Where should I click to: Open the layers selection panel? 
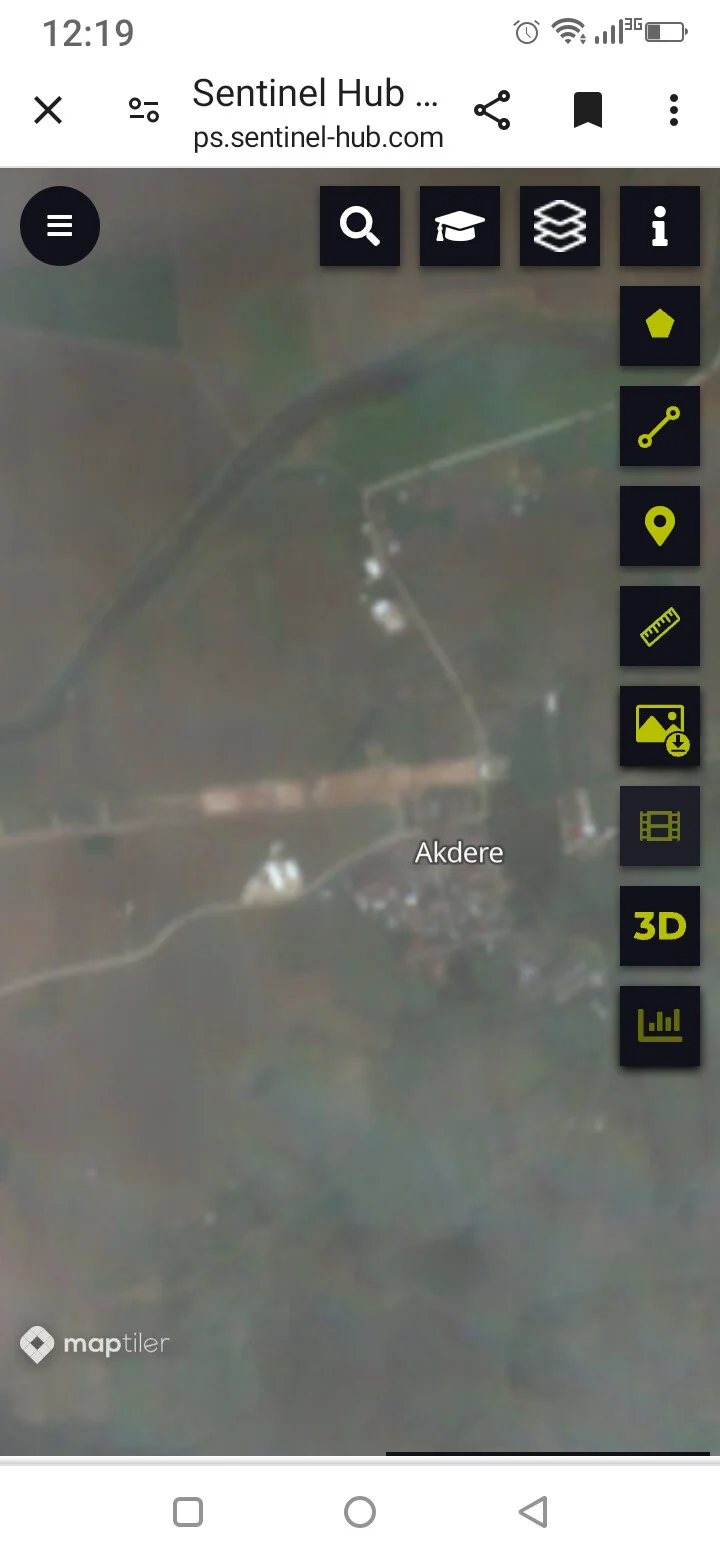(559, 226)
